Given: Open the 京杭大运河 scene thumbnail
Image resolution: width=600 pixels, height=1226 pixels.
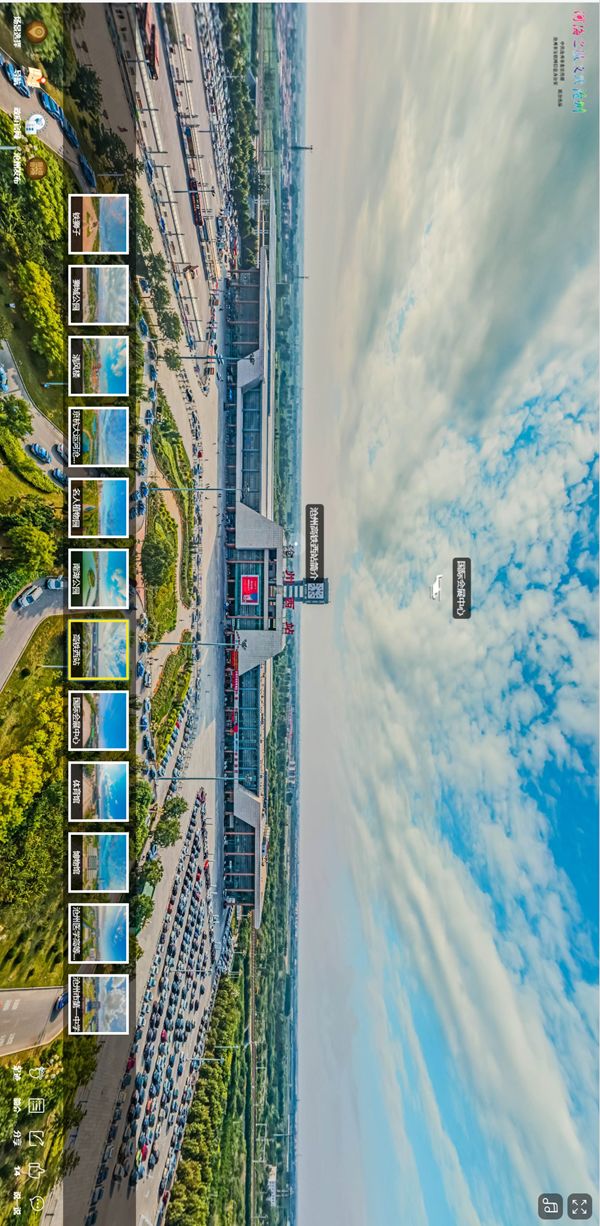Looking at the screenshot, I should 99,437.
